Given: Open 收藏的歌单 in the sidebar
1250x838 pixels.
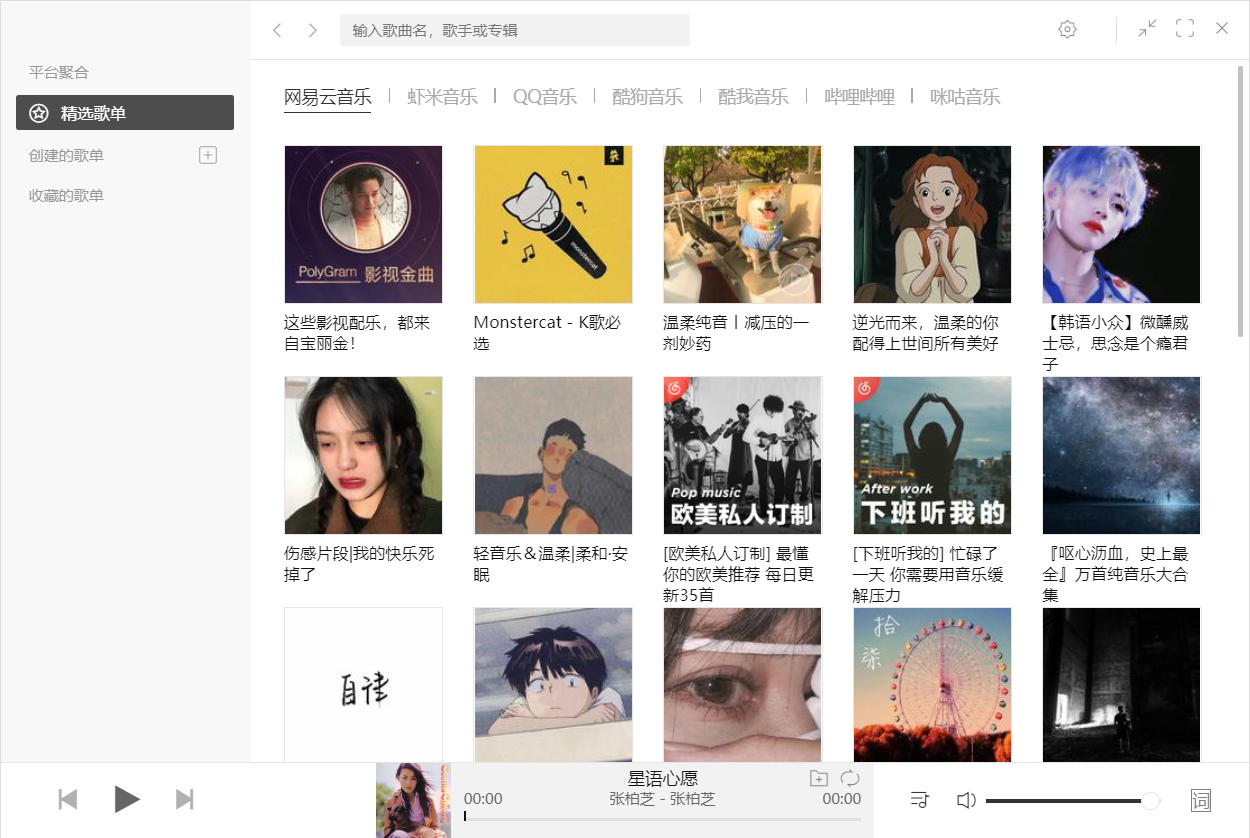Looking at the screenshot, I should 66,196.
